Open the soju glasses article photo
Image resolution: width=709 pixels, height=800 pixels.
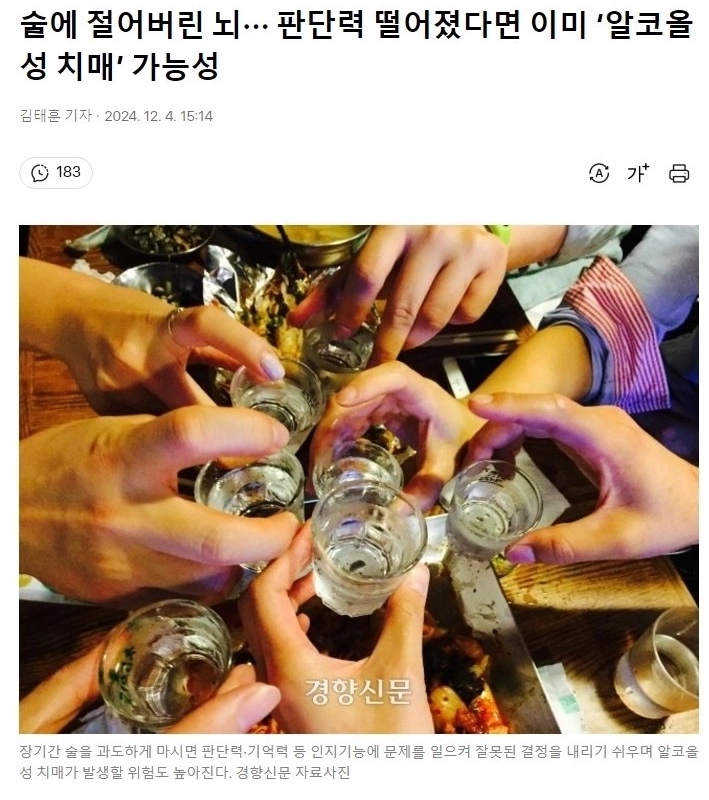coord(358,478)
